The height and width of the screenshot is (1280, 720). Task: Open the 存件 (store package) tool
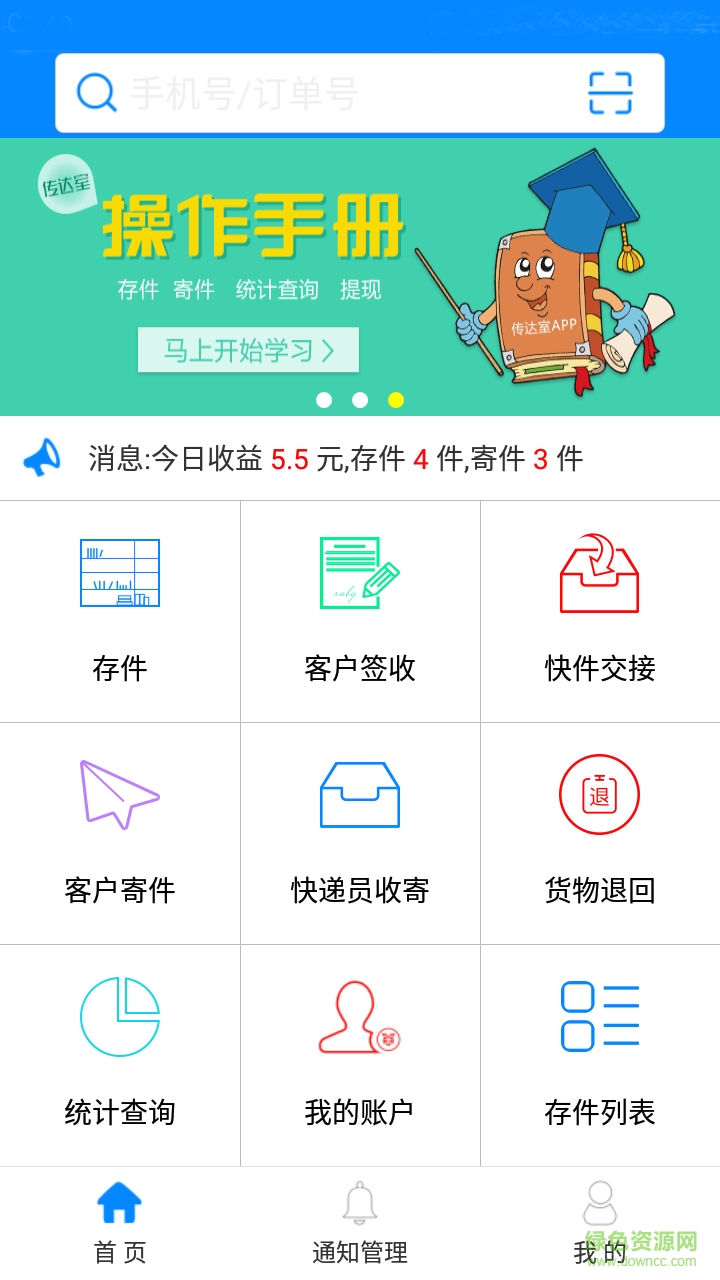click(120, 610)
